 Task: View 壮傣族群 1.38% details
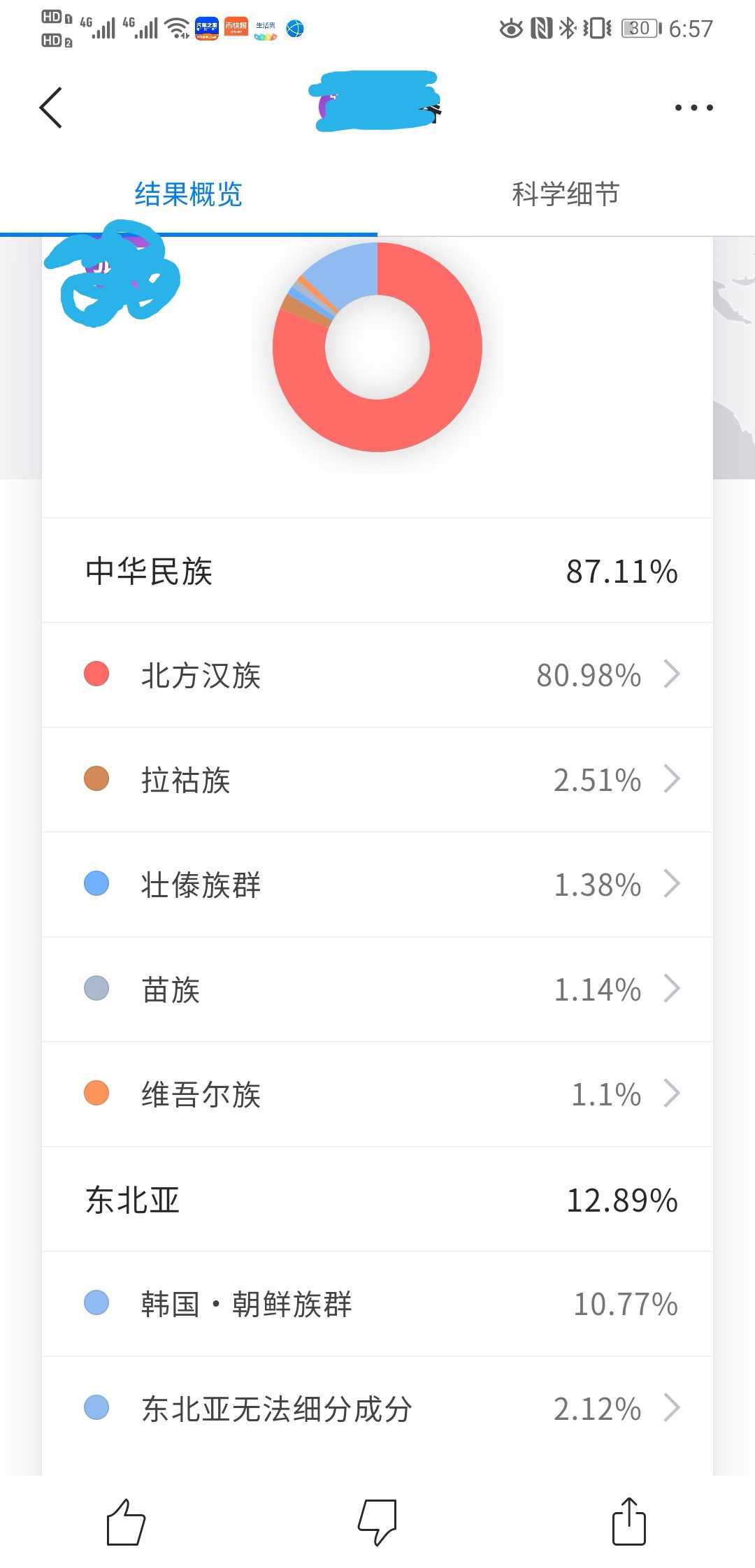377,885
